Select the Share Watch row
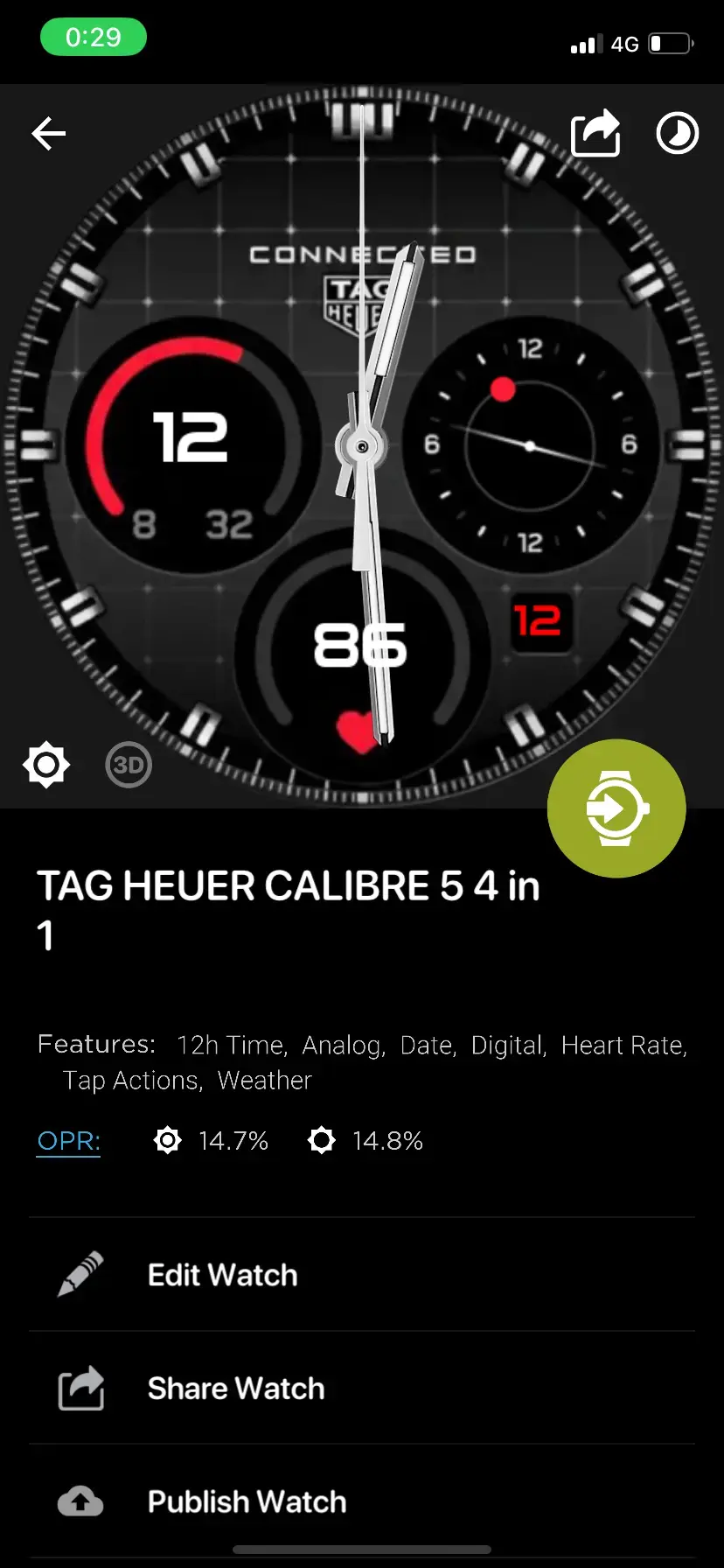The width and height of the screenshot is (724, 1568). (x=235, y=1389)
